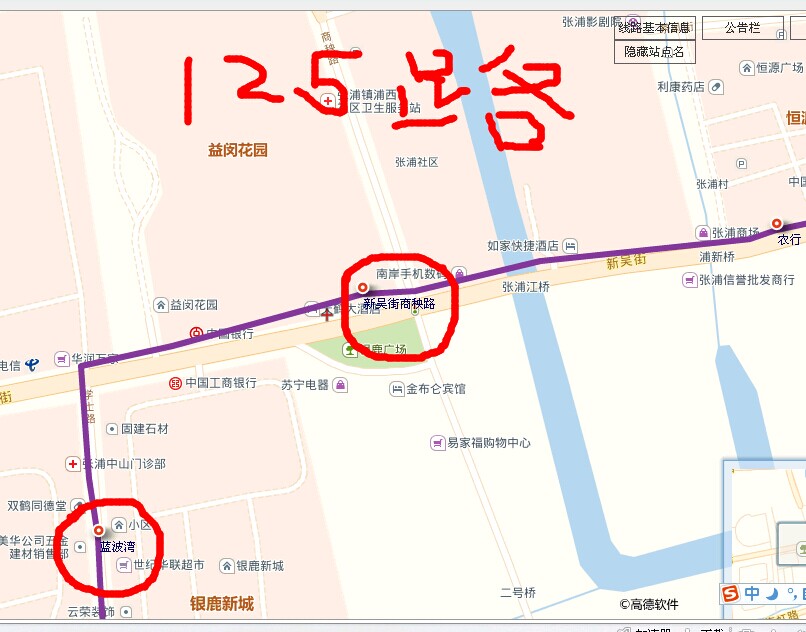Select the 农行 bus stop marker
Screen dimensions: 806x632
pos(776,224)
